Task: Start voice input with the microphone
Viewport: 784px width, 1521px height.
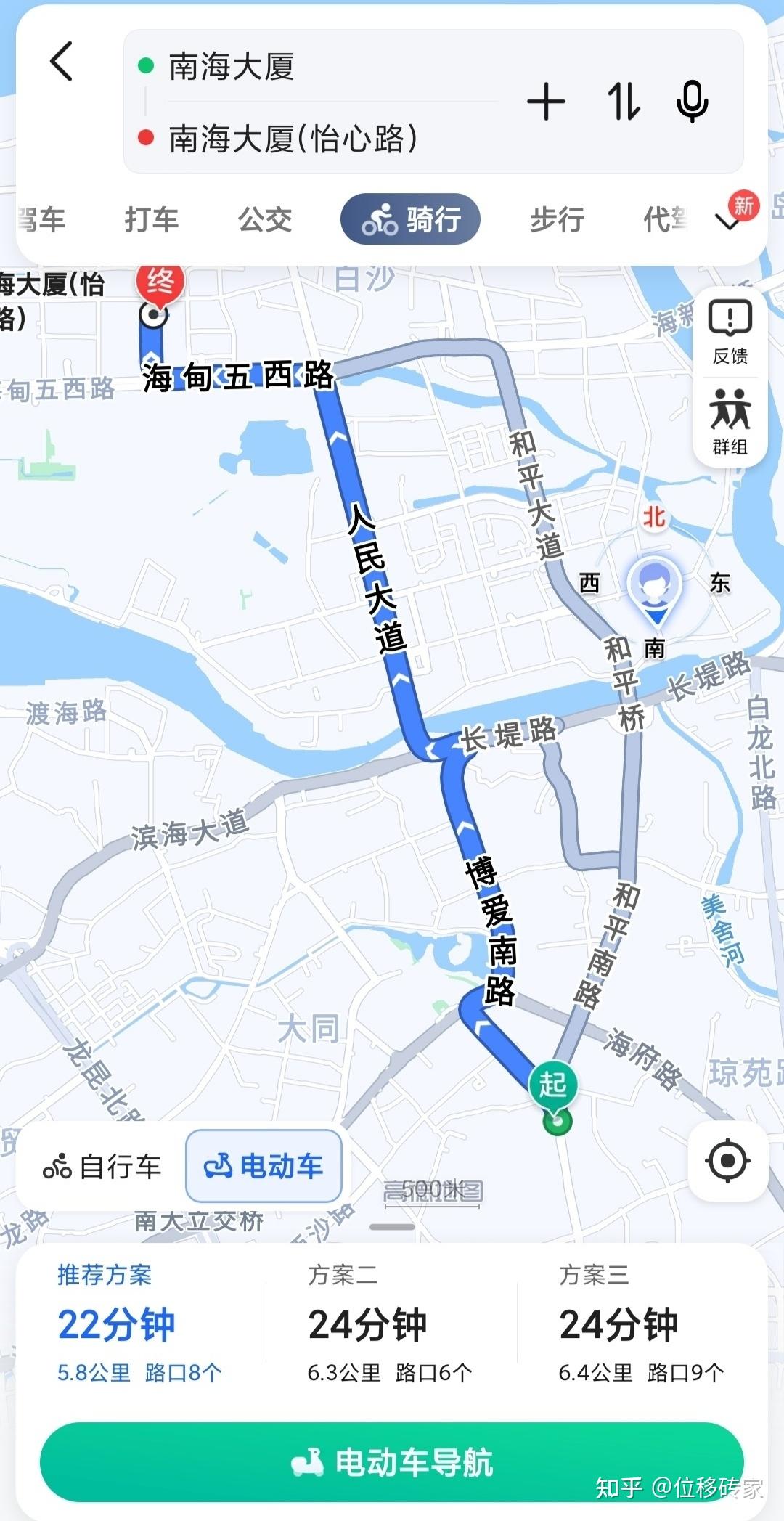Action: coord(692,102)
